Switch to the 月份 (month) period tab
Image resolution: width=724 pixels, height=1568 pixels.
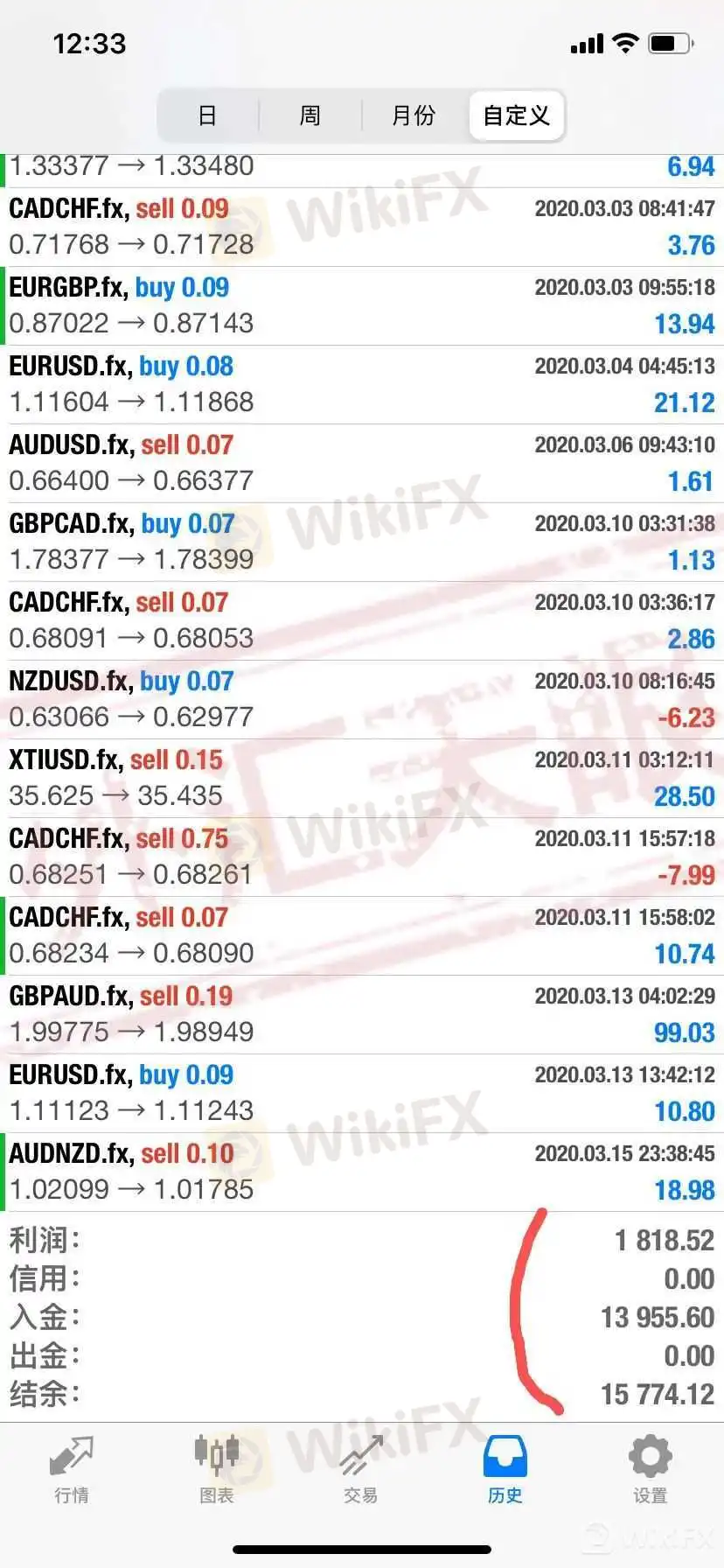(x=413, y=115)
